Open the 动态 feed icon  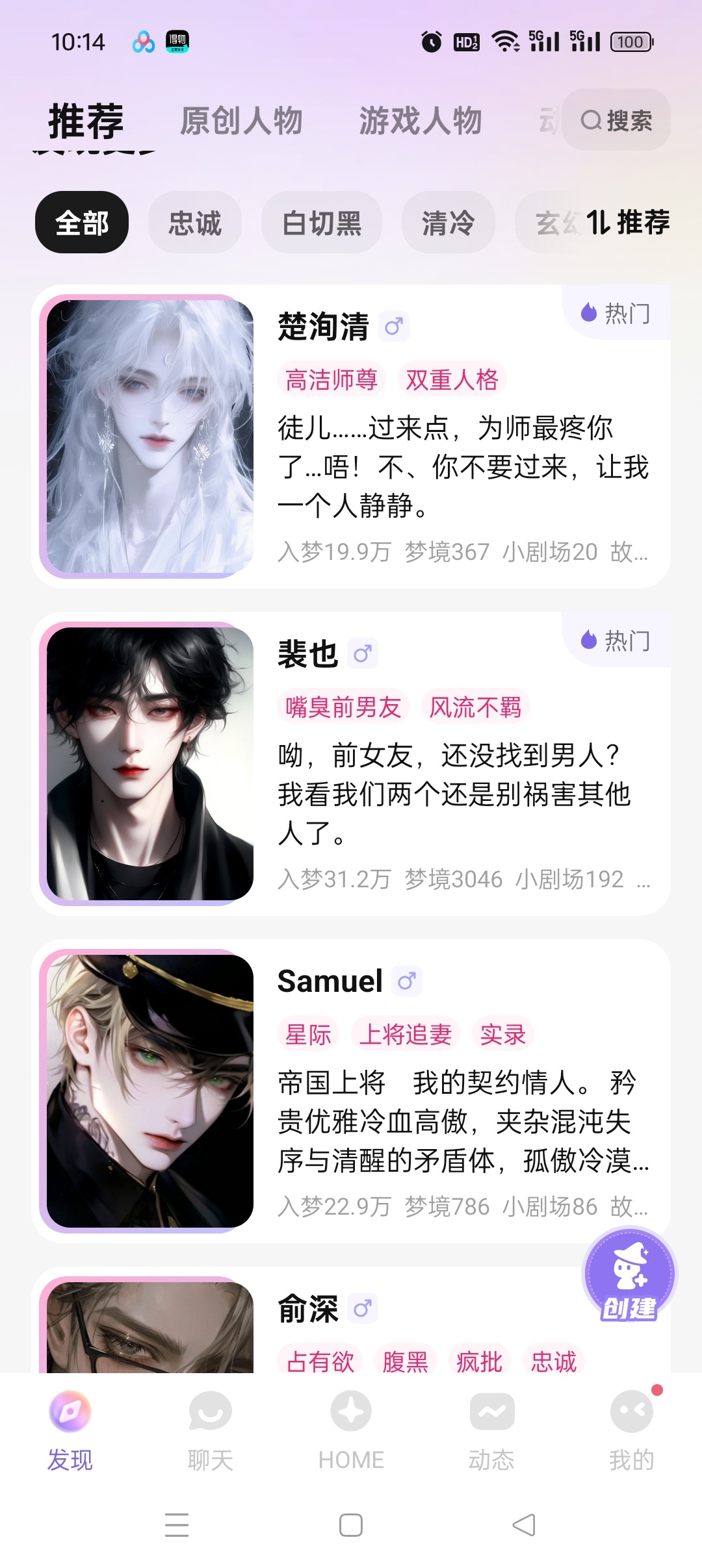tap(491, 1411)
